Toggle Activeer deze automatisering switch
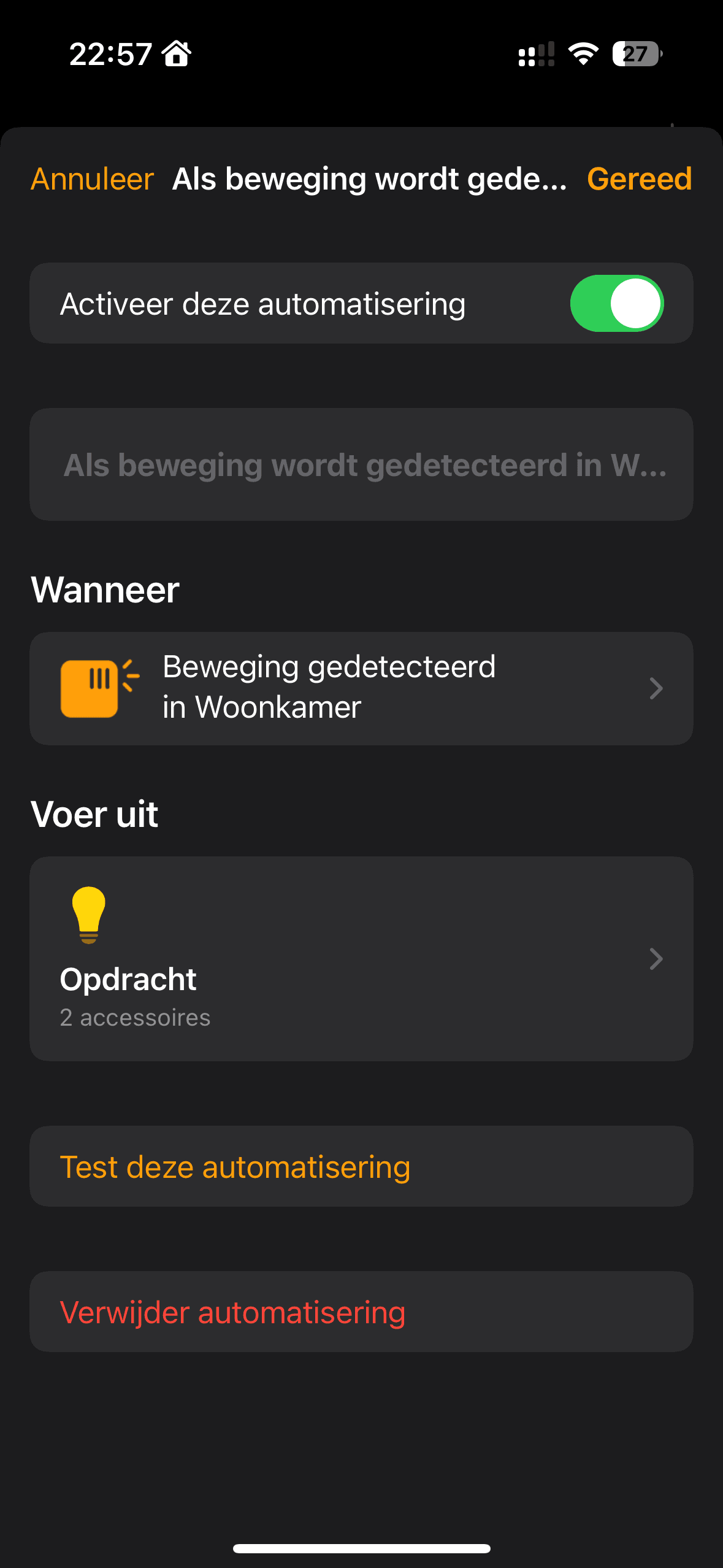Viewport: 723px width, 1568px height. coord(616,304)
